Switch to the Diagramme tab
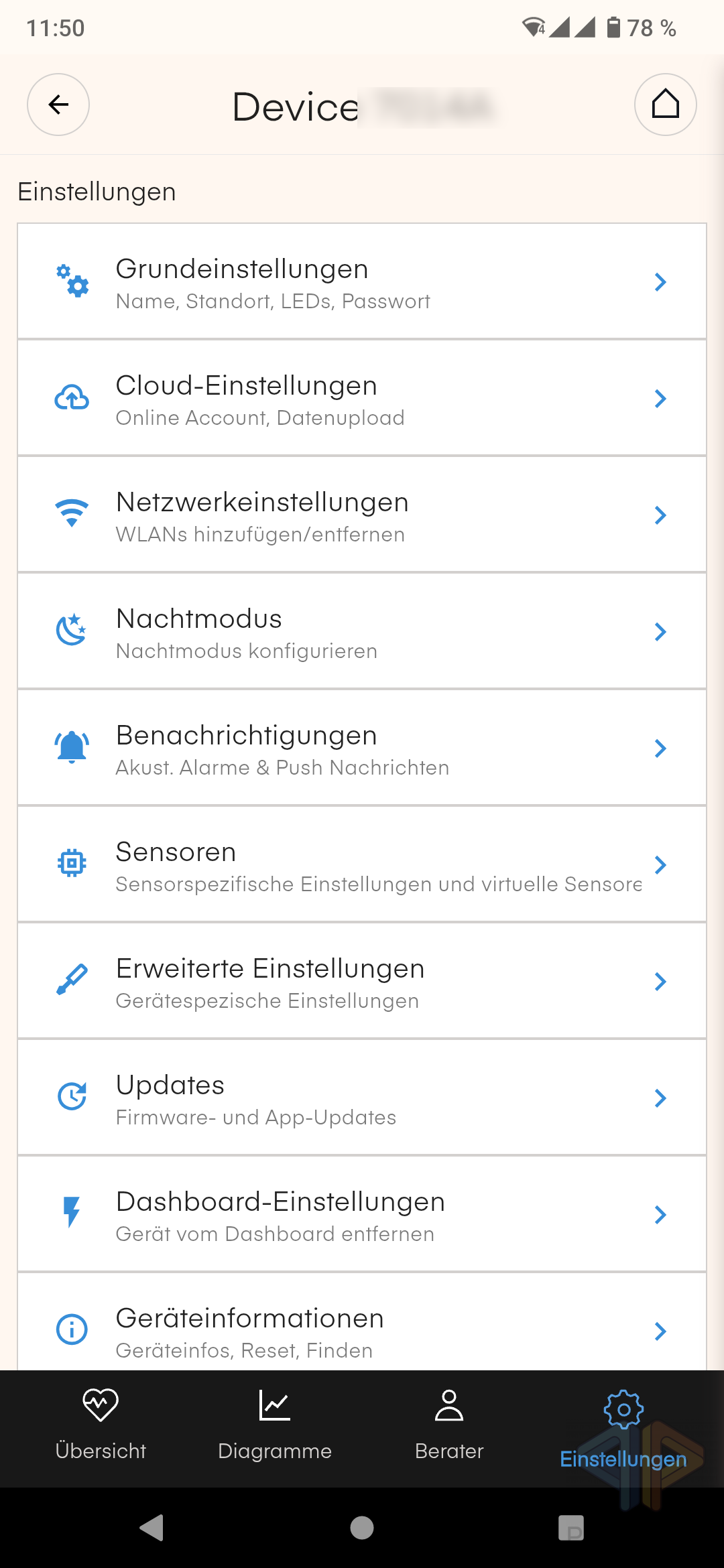Viewport: 724px width, 1568px height. (275, 1425)
